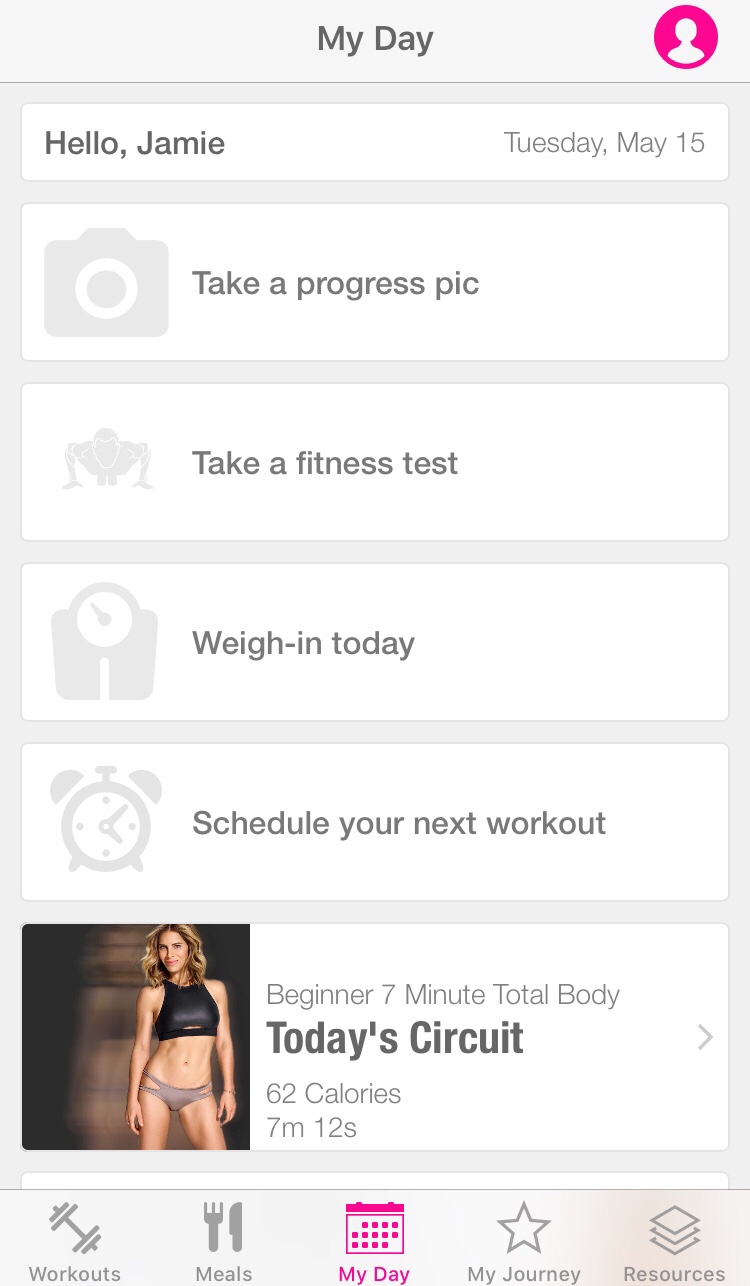Image resolution: width=750 pixels, height=1286 pixels.
Task: Select the My Day tab
Action: pyautogui.click(x=375, y=1240)
